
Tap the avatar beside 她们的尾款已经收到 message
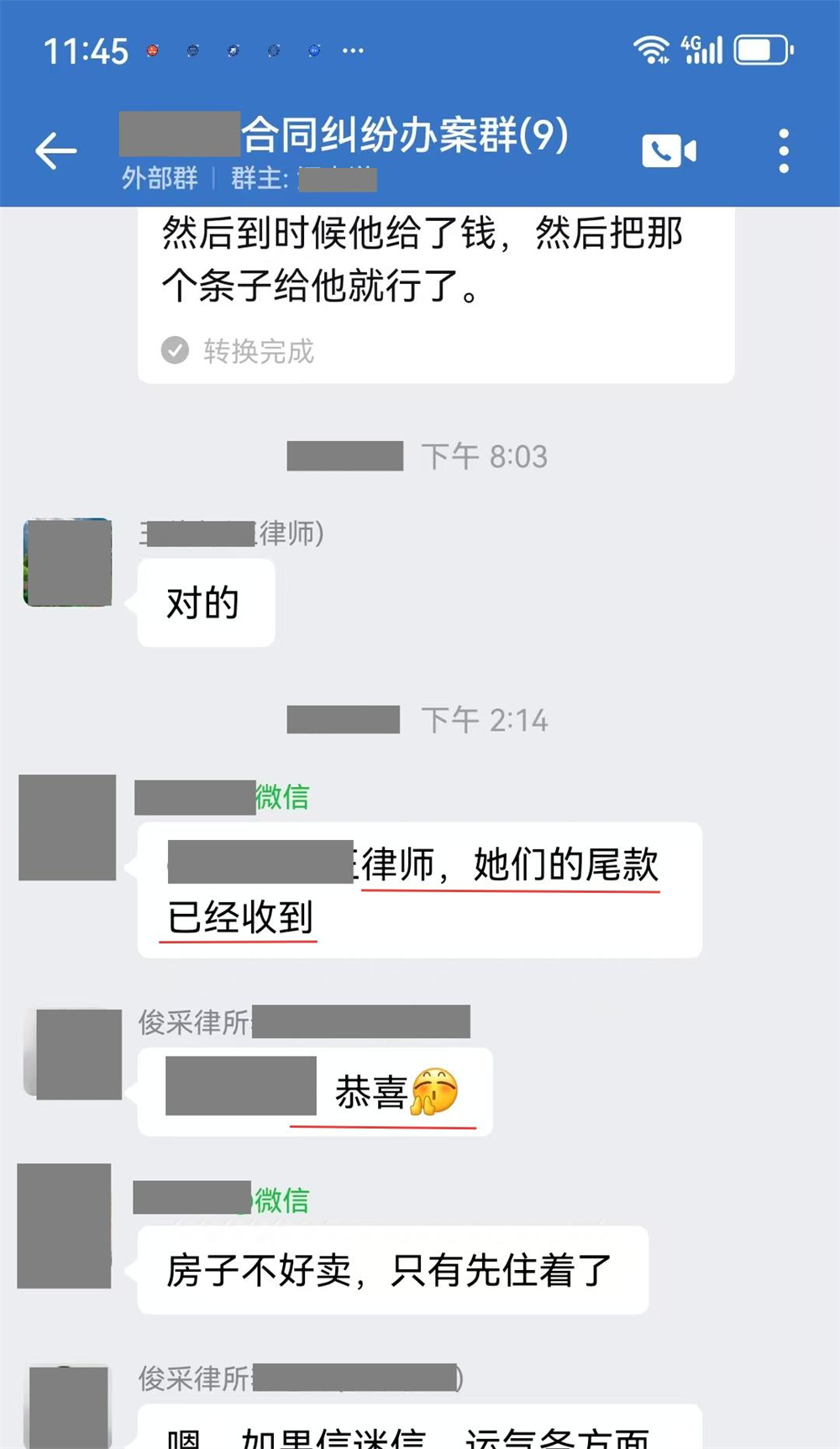pos(67,827)
